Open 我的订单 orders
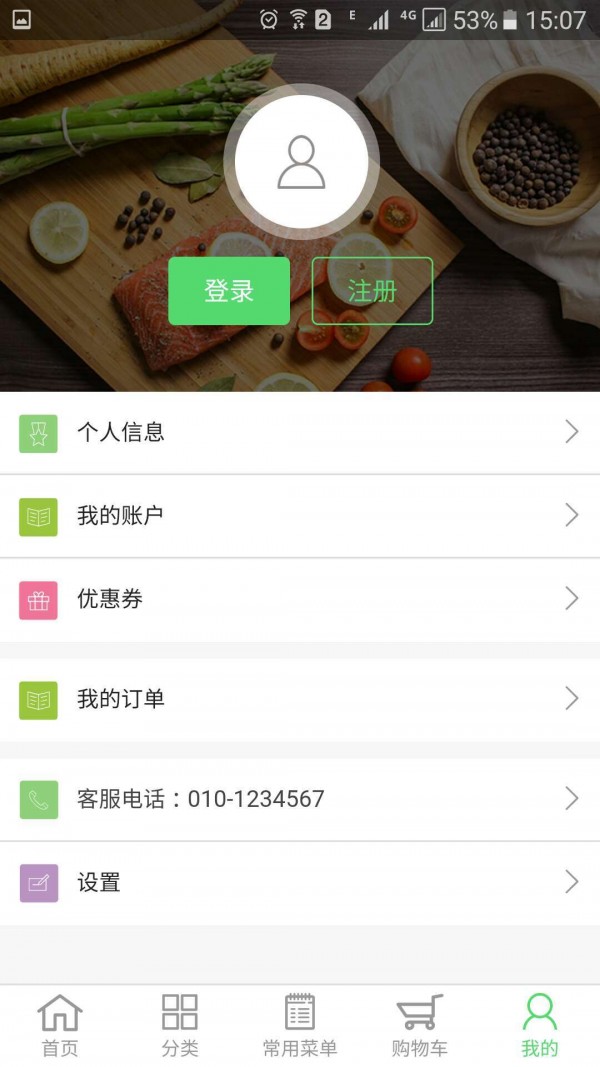This screenshot has height=1067, width=600. tap(300, 699)
